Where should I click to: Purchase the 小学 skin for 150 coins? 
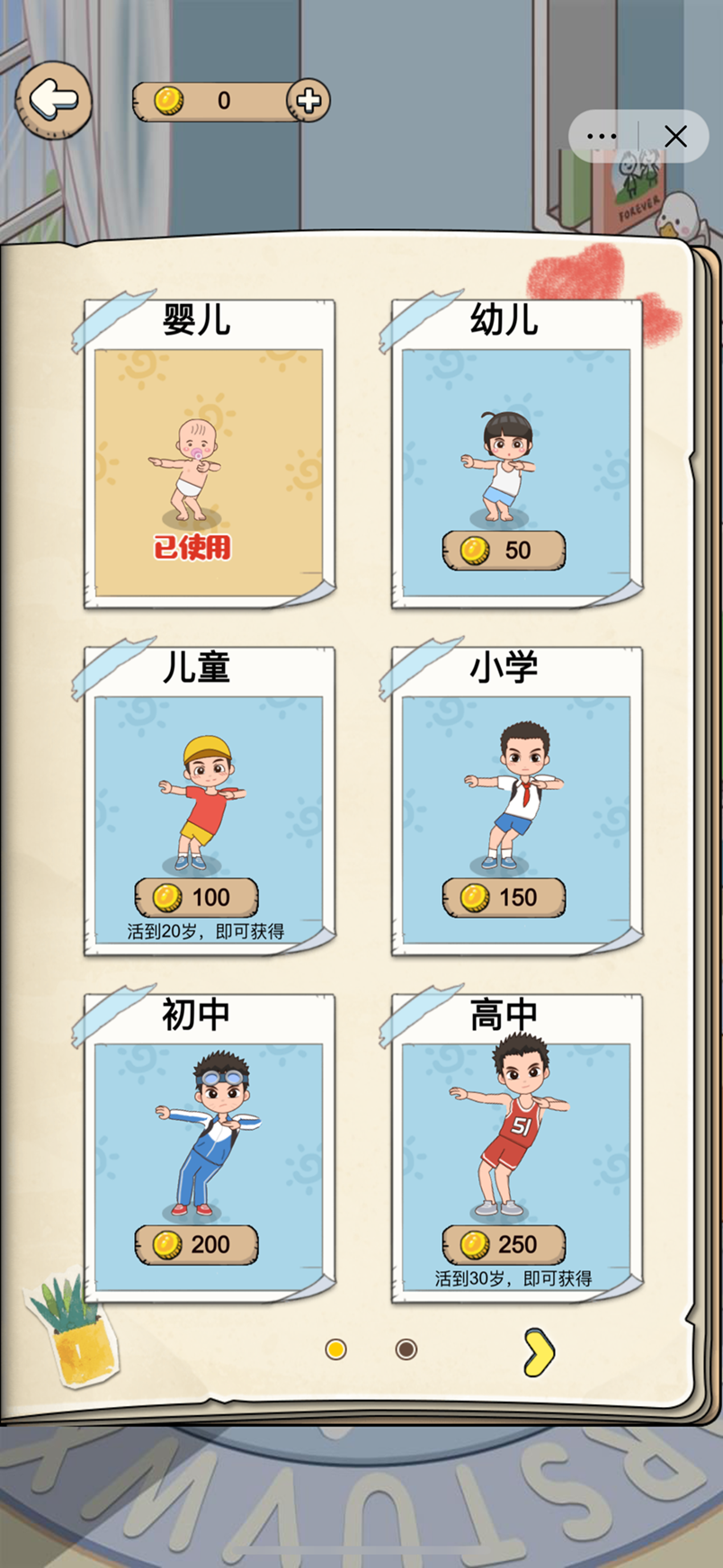click(x=504, y=897)
